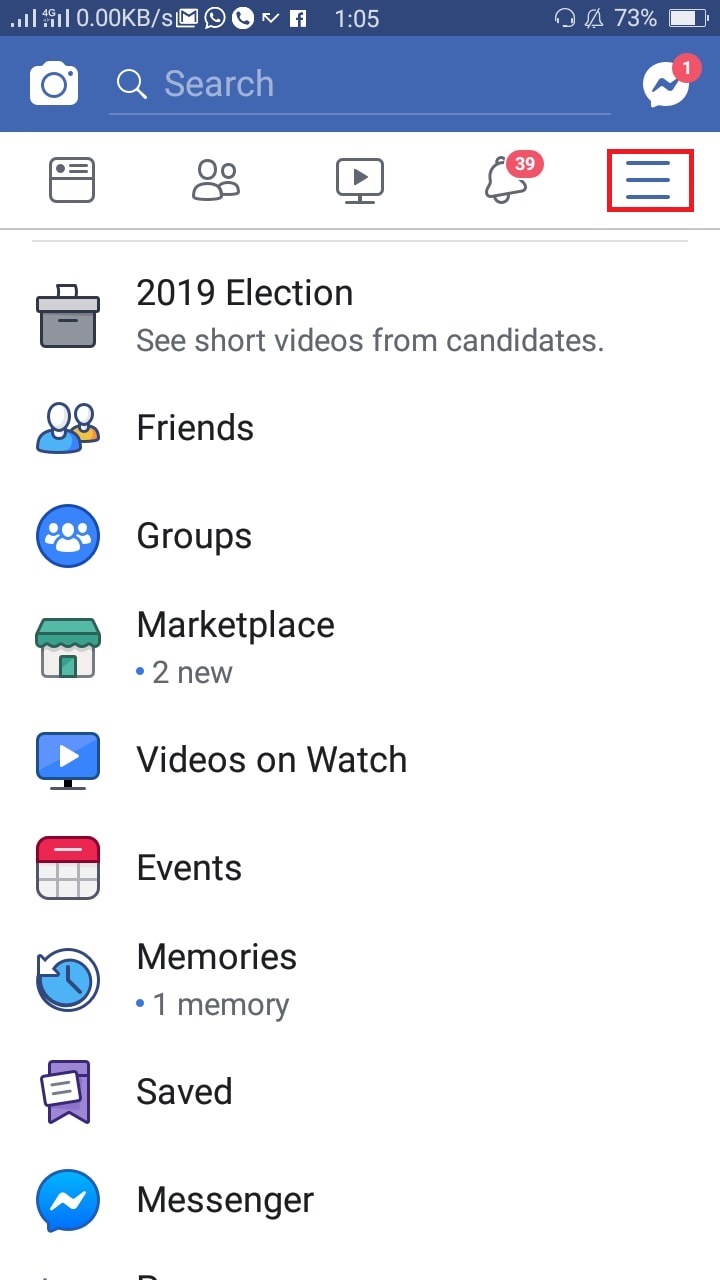Tap the Search field
720x1280 pixels.
pyautogui.click(x=360, y=85)
